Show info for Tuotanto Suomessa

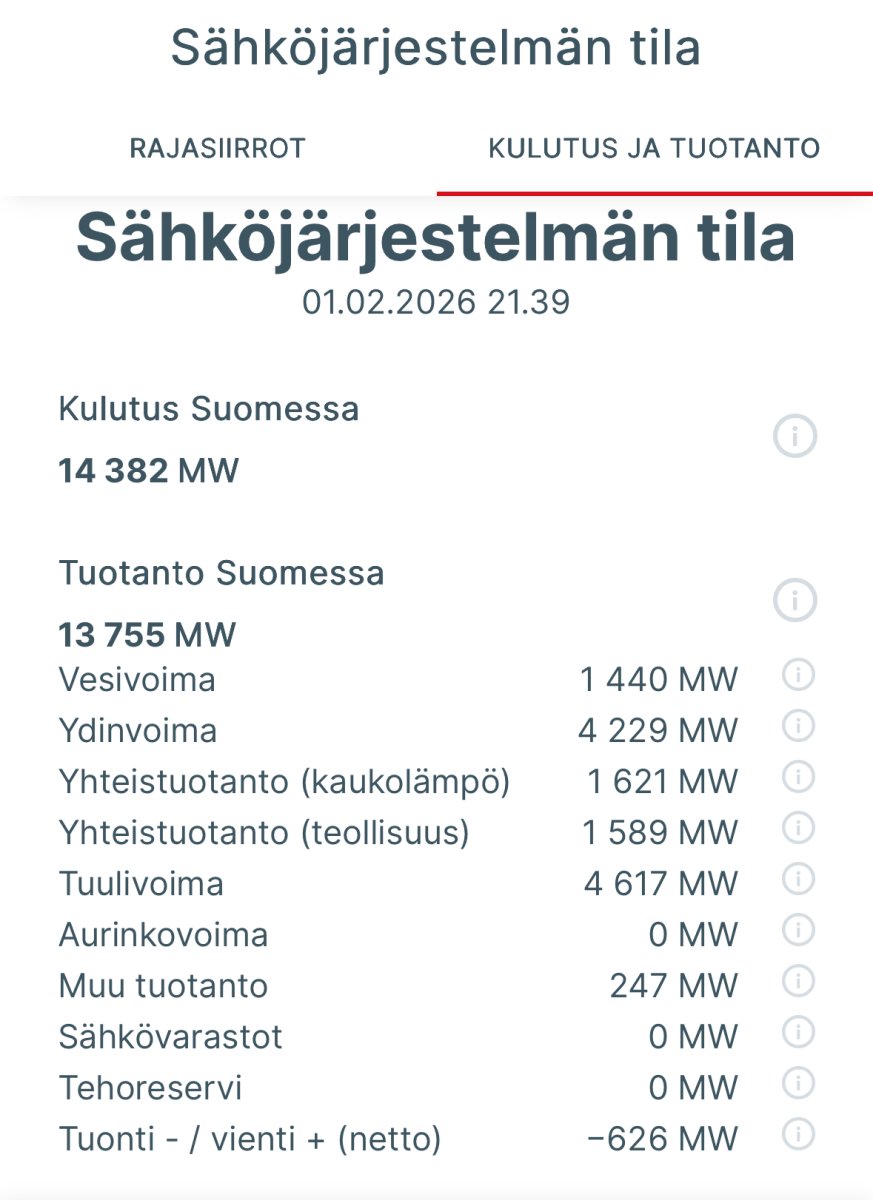(x=795, y=601)
